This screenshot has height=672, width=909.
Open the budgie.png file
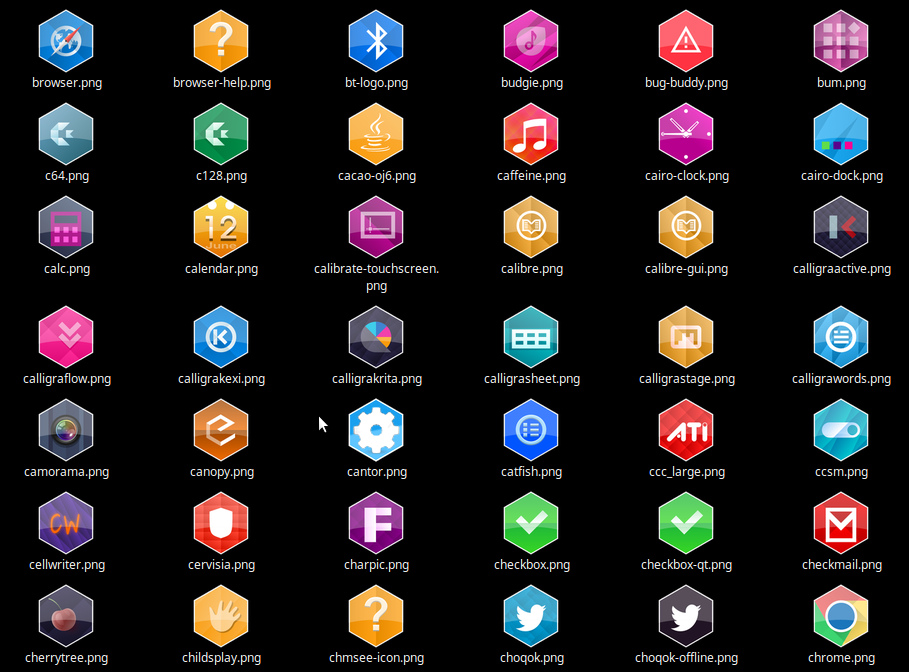coord(531,40)
